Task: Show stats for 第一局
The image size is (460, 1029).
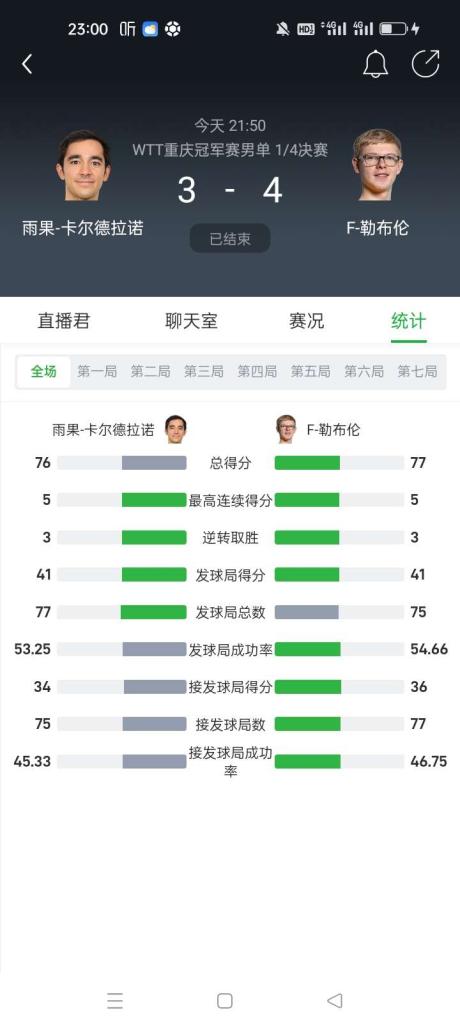Action: (97, 371)
